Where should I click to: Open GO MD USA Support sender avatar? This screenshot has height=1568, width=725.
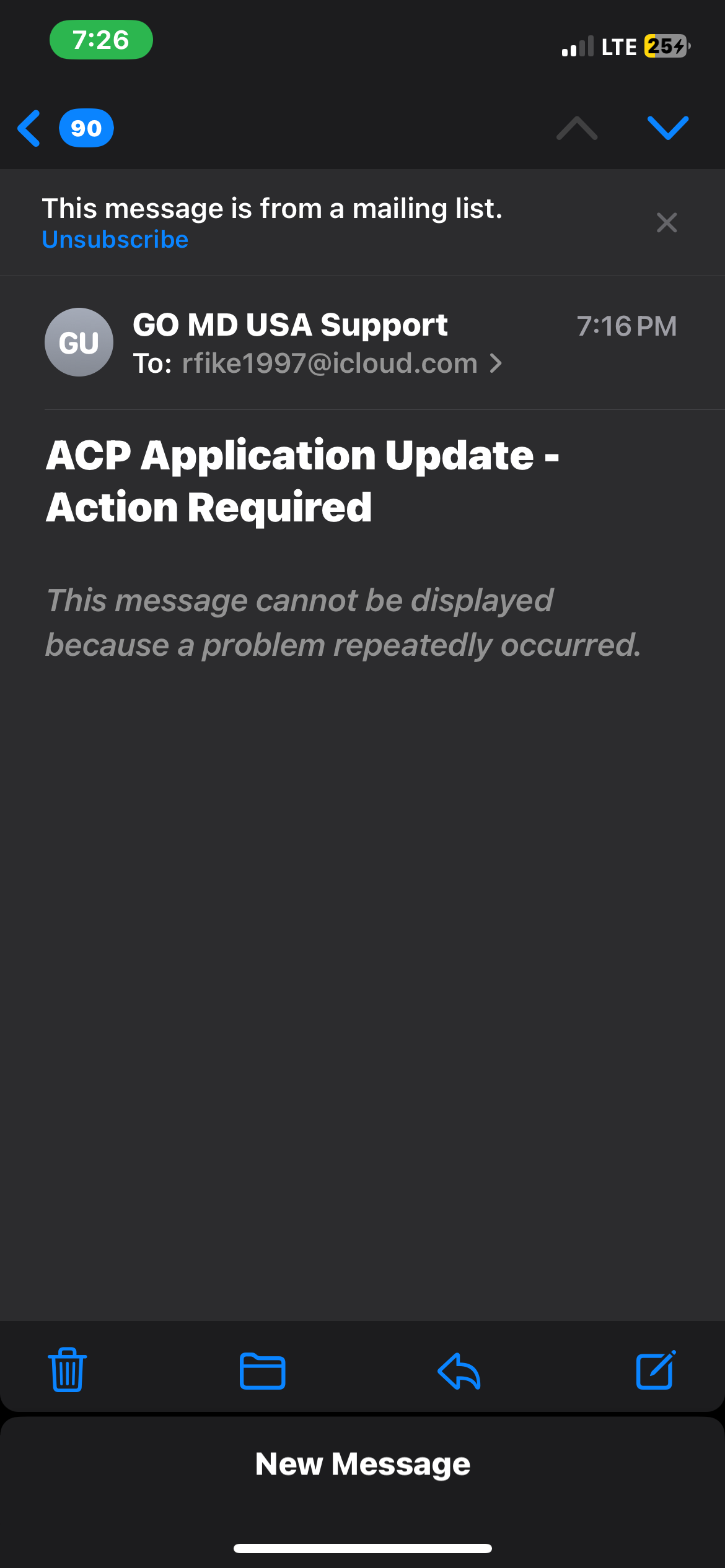(x=79, y=342)
